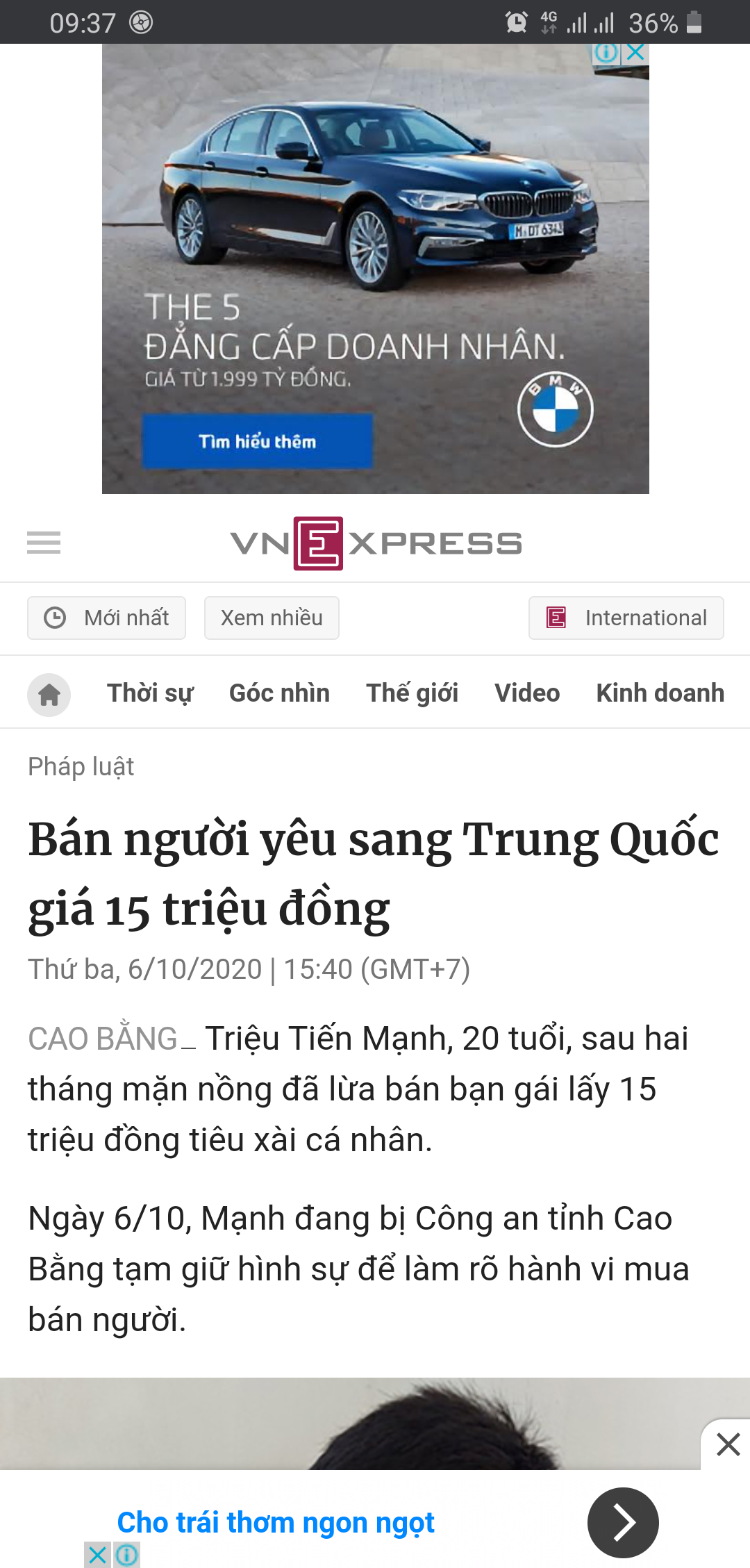Select the Góc nhìn tab
The image size is (750, 1568).
[x=279, y=693]
